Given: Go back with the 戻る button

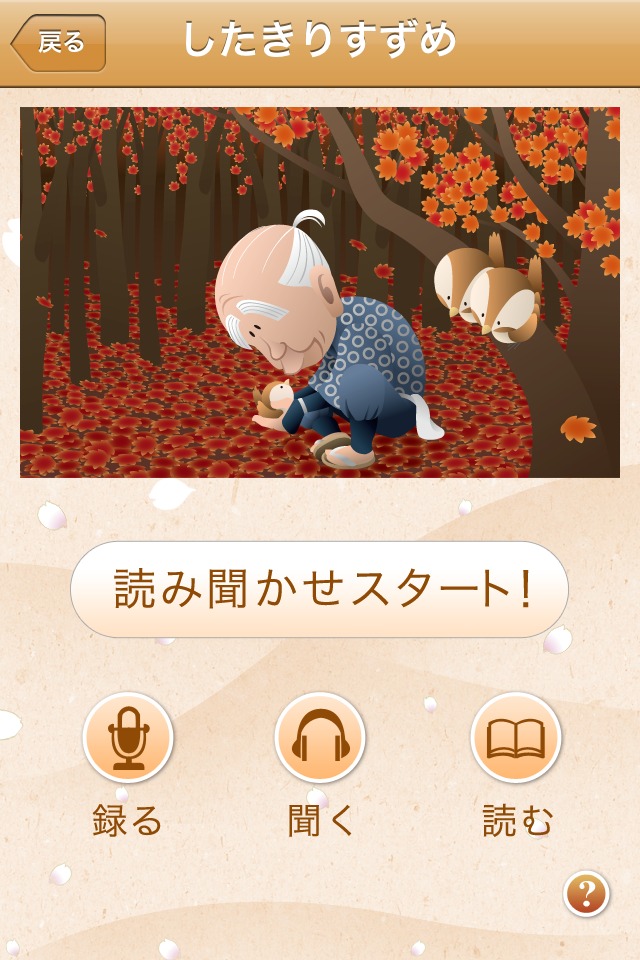Looking at the screenshot, I should pyautogui.click(x=58, y=43).
